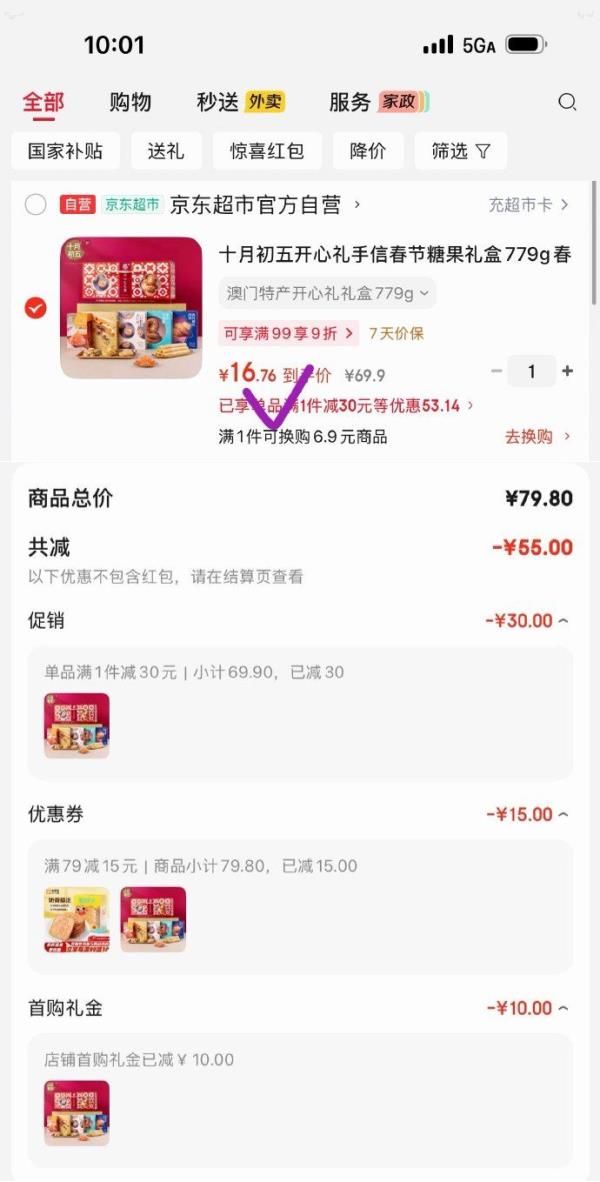600x1182 pixels.
Task: Select the 送礼 filter chip
Action: [166, 151]
